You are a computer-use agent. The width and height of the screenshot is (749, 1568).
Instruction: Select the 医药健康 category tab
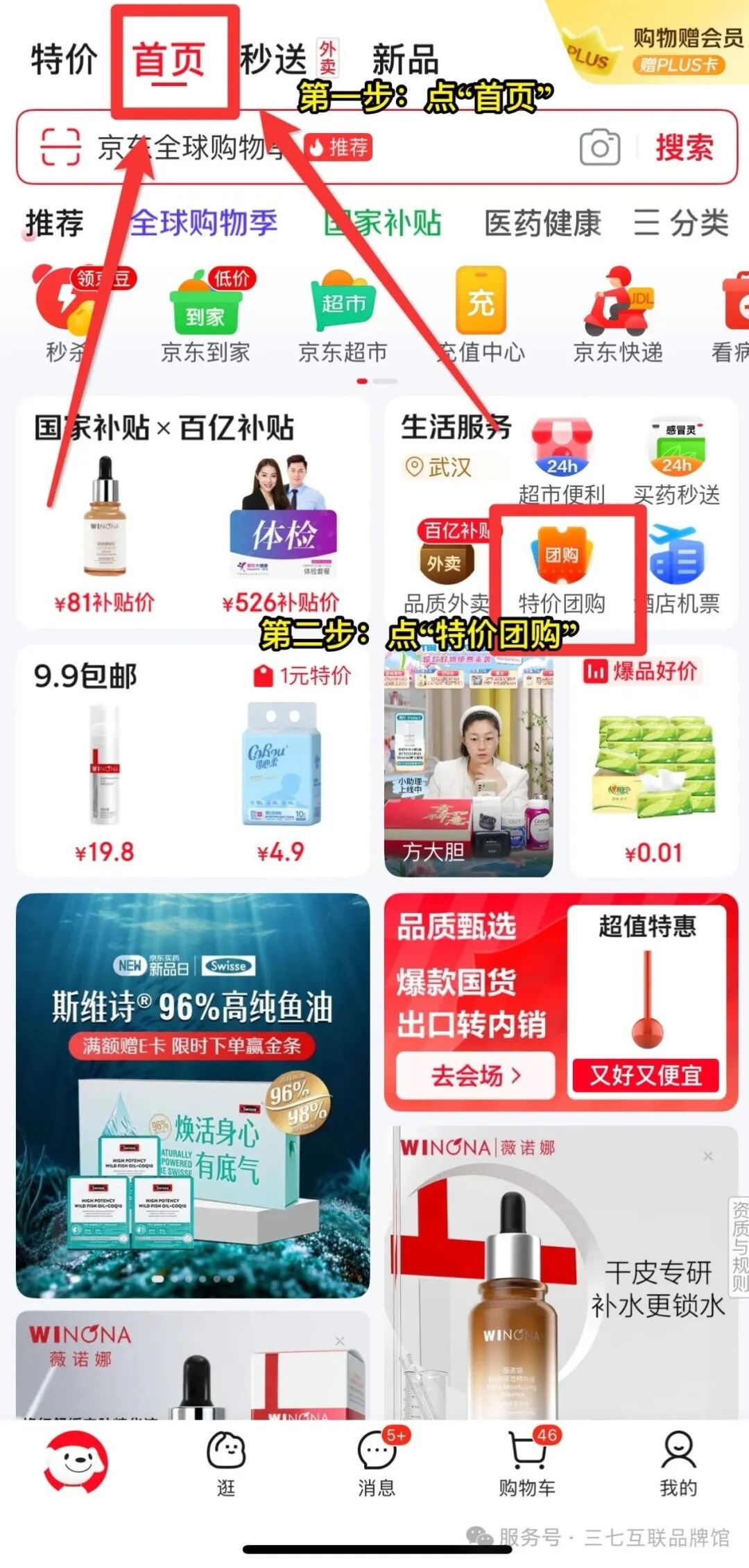542,223
